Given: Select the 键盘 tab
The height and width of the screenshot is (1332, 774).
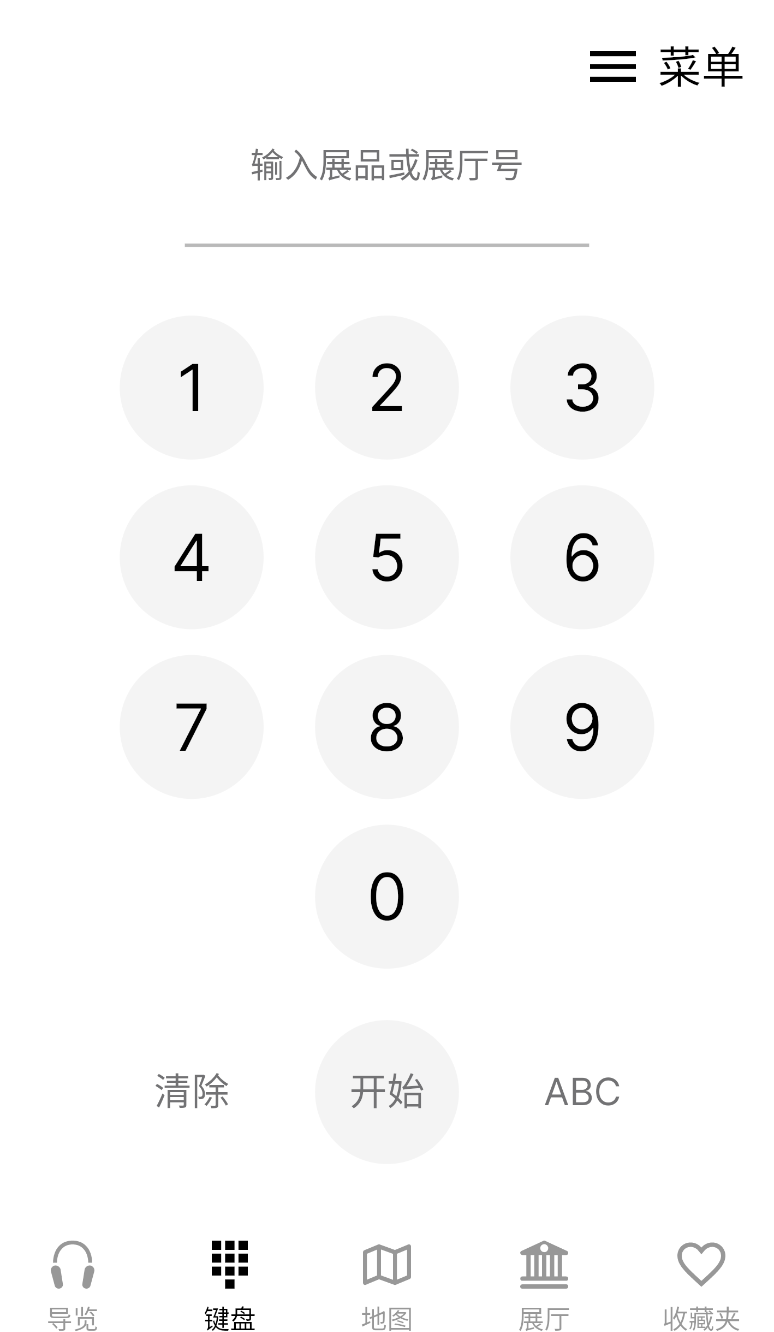Looking at the screenshot, I should click(230, 1285).
